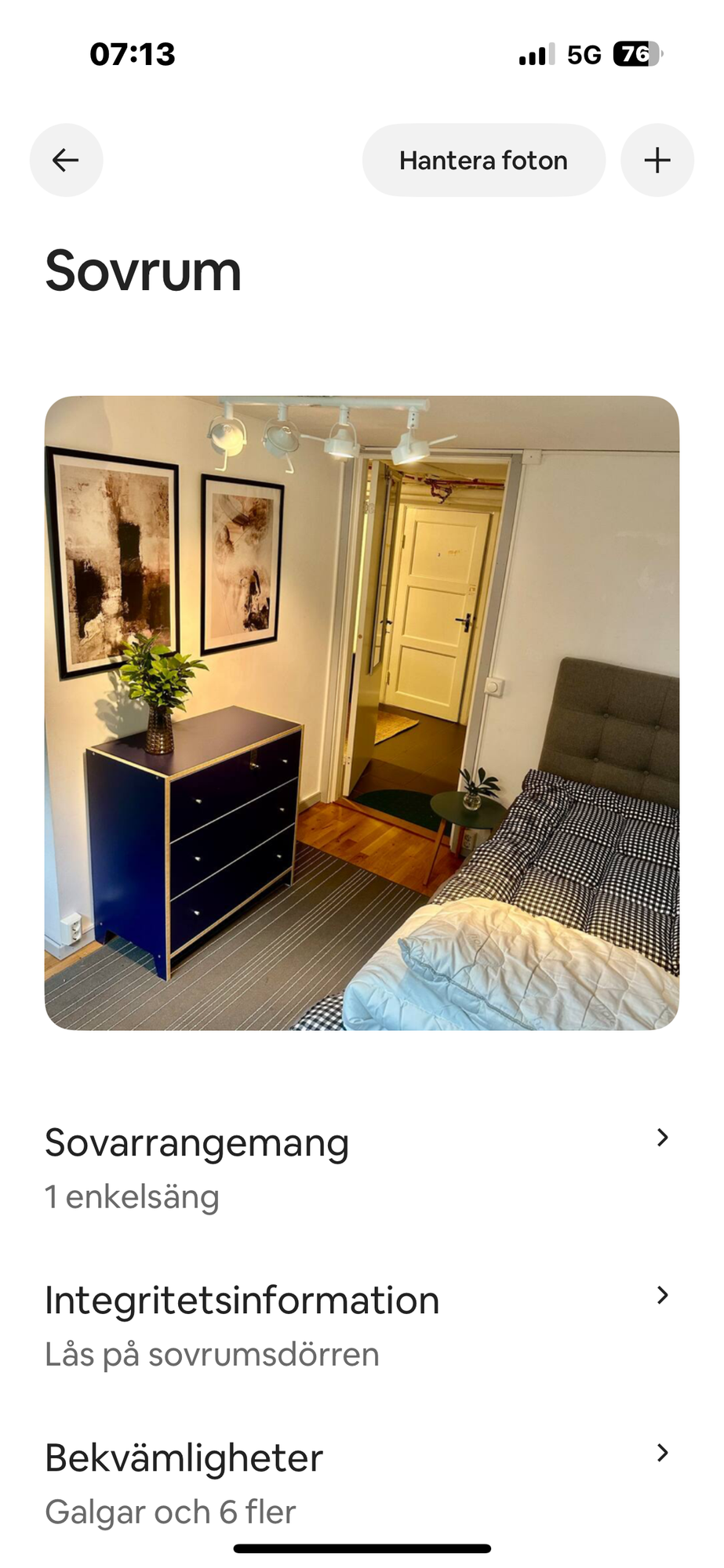Go back using the arrow icon
The height and width of the screenshot is (1568, 724).
coord(66,160)
